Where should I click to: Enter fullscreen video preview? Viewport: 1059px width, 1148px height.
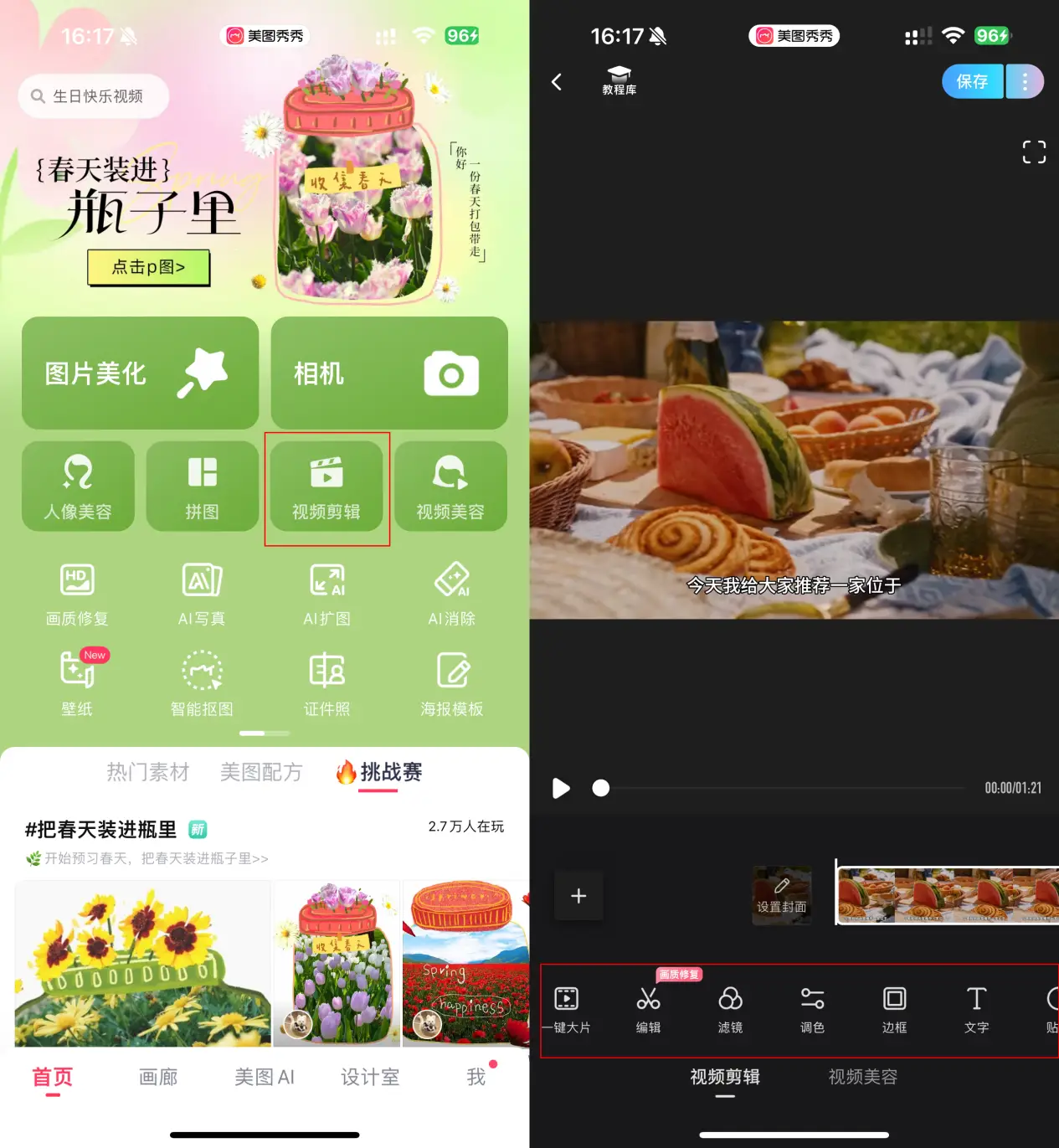[1034, 152]
